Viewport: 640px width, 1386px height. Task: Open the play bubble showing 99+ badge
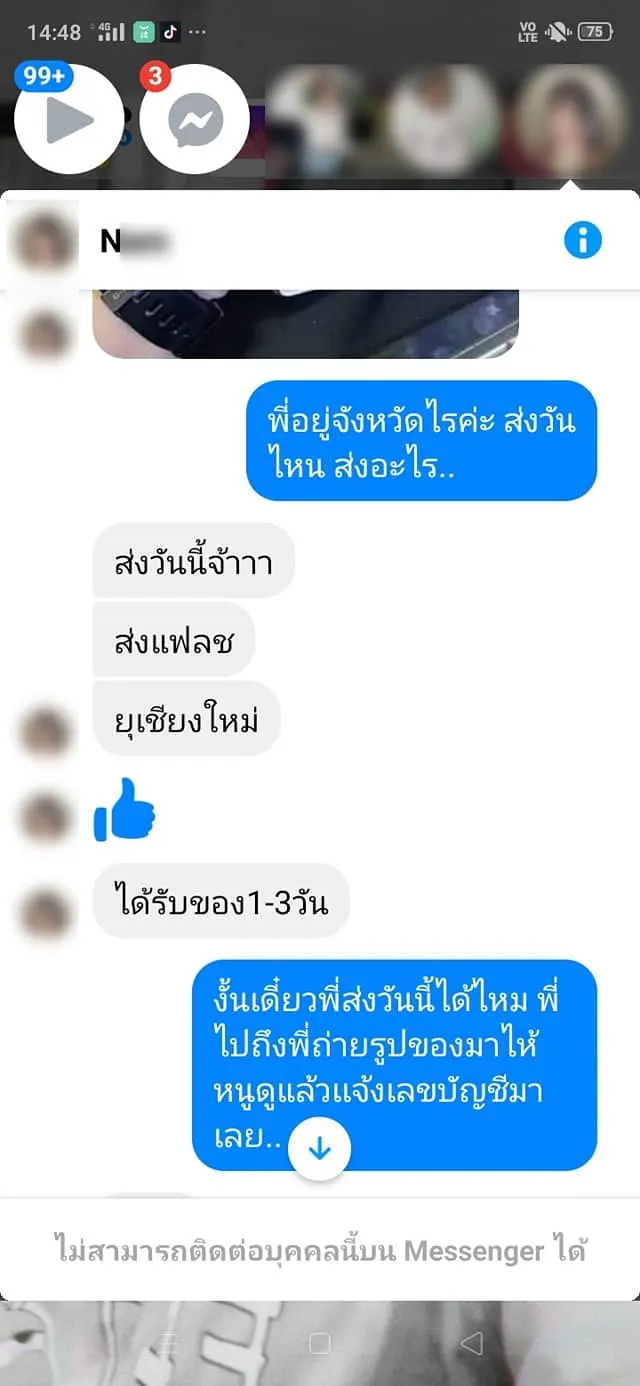68,120
